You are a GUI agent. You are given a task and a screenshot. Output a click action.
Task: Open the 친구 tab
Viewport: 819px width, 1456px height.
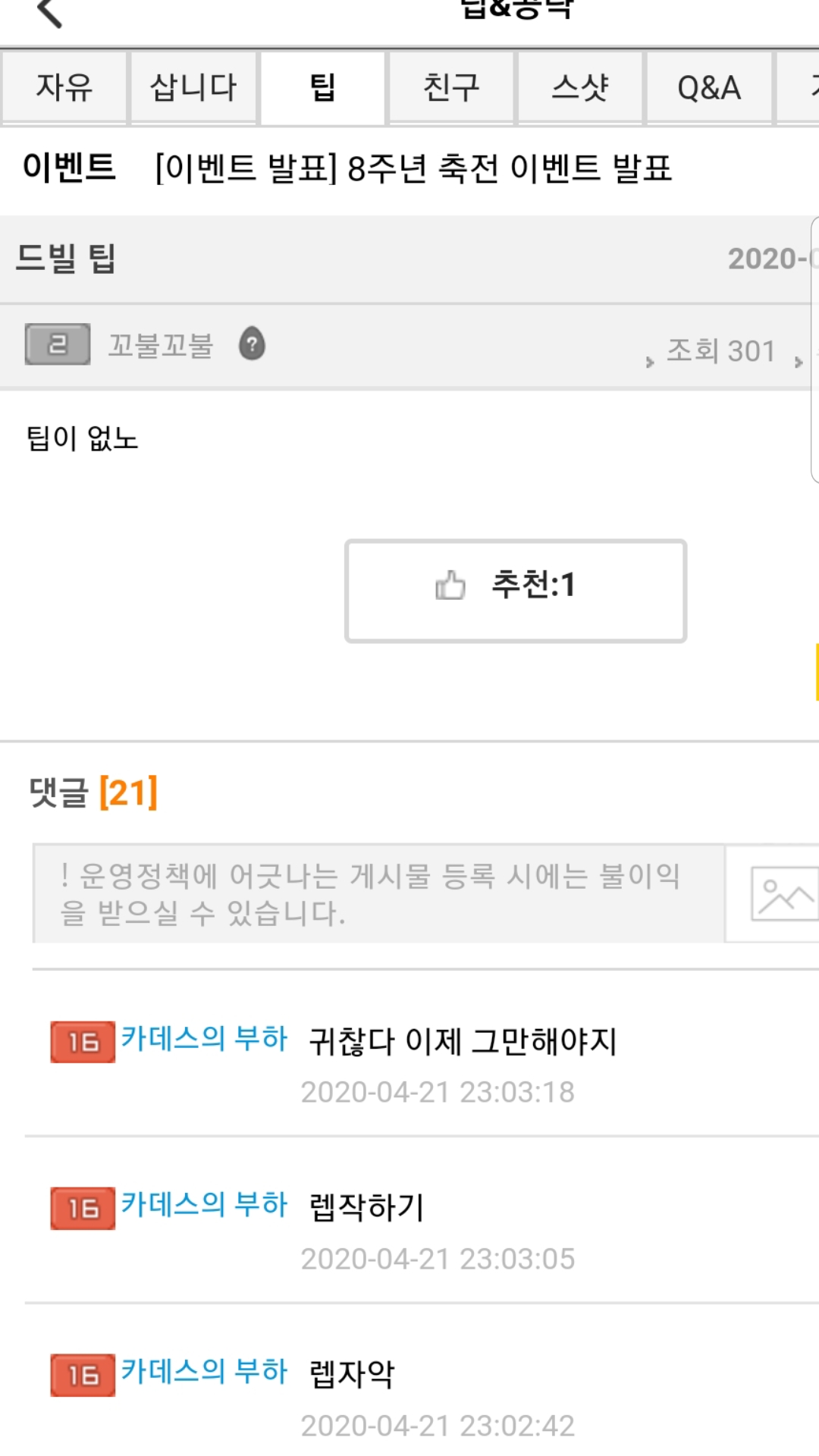[451, 87]
